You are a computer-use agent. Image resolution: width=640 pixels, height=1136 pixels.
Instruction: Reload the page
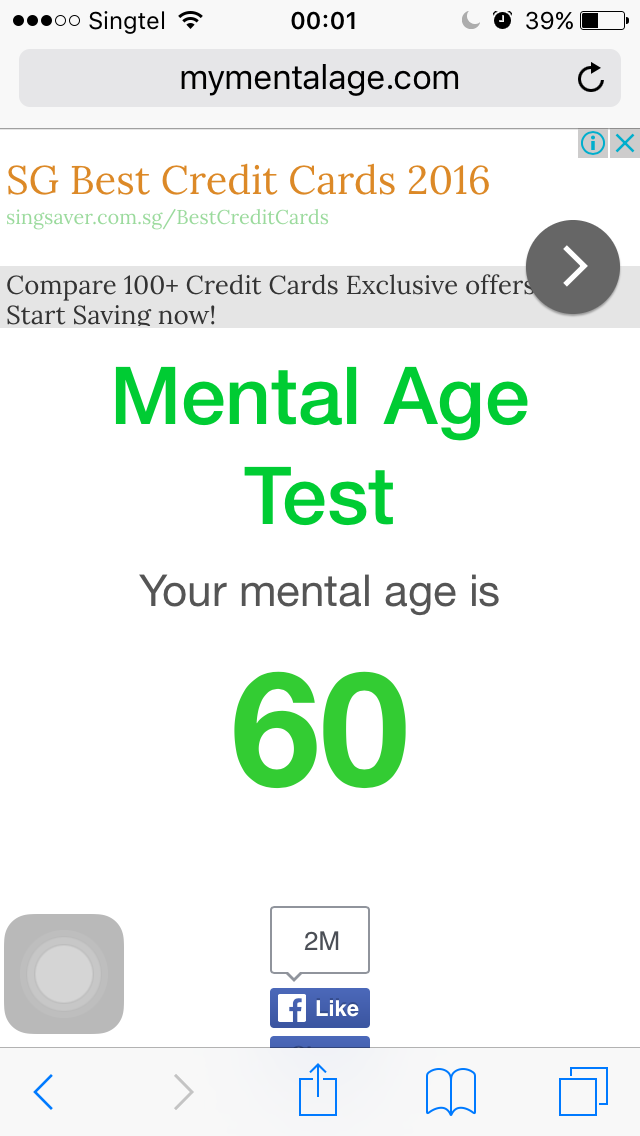591,78
